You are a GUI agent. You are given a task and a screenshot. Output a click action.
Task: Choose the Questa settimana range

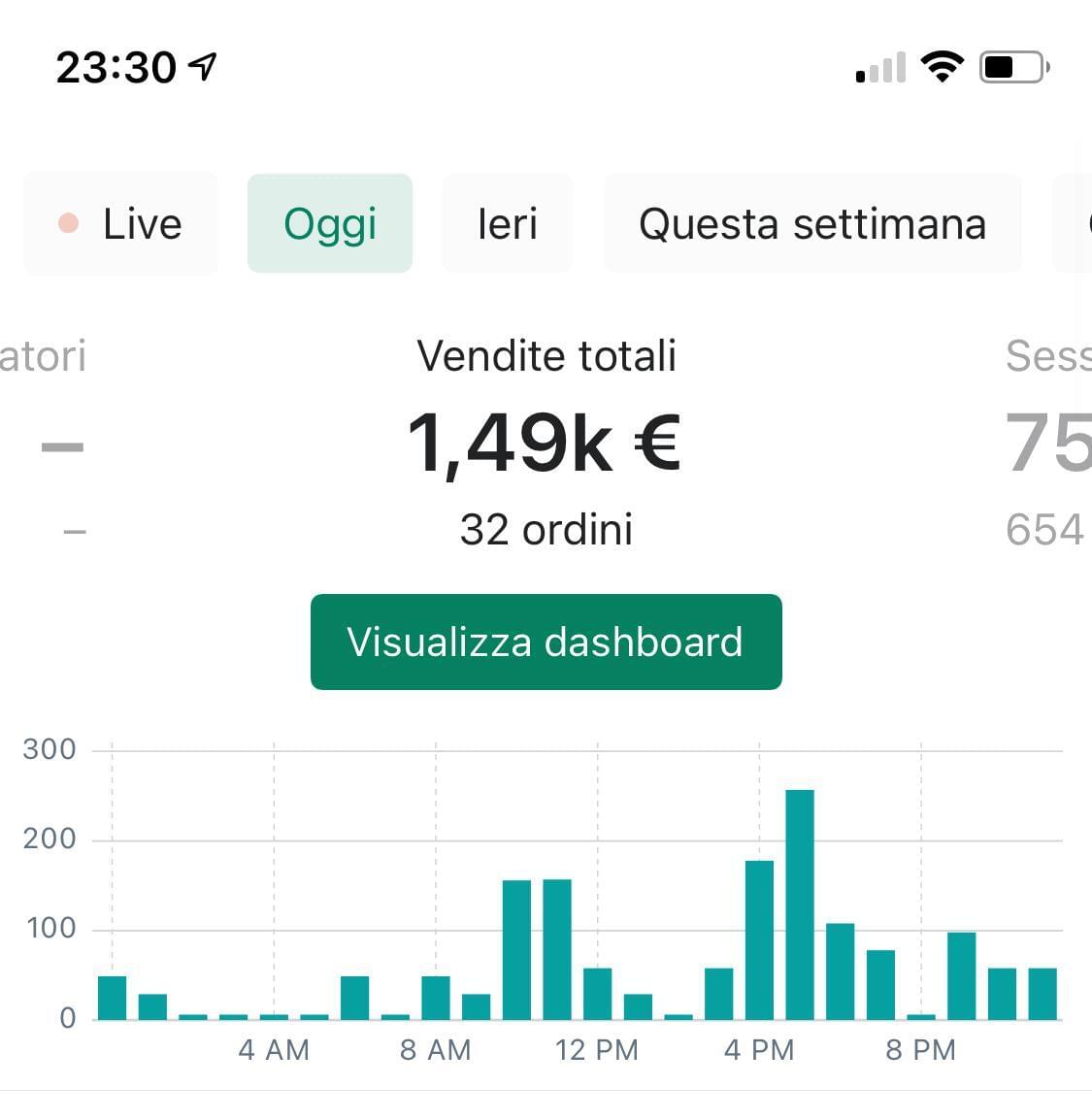[811, 224]
